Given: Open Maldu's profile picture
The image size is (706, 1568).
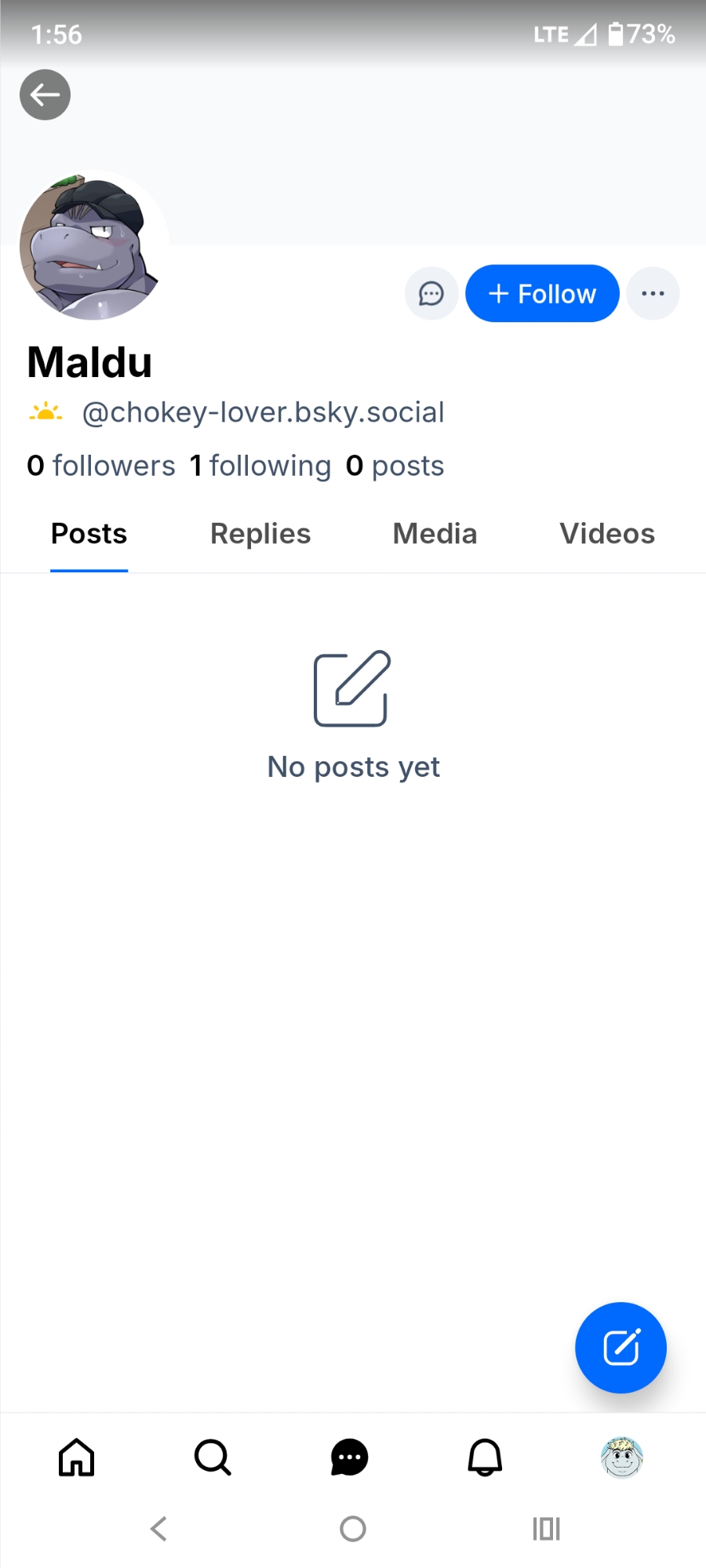Looking at the screenshot, I should [x=93, y=246].
